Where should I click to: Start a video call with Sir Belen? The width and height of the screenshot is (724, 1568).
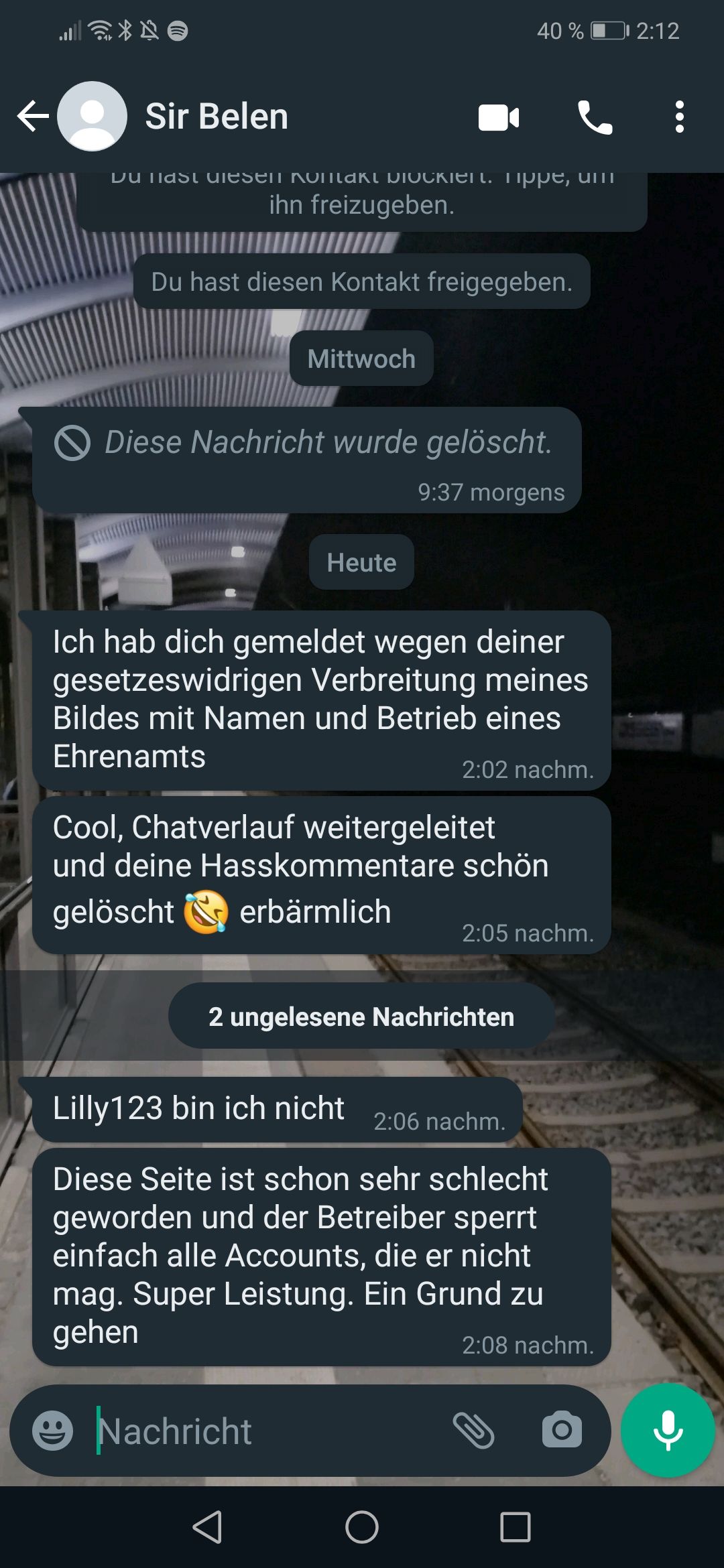click(x=498, y=118)
